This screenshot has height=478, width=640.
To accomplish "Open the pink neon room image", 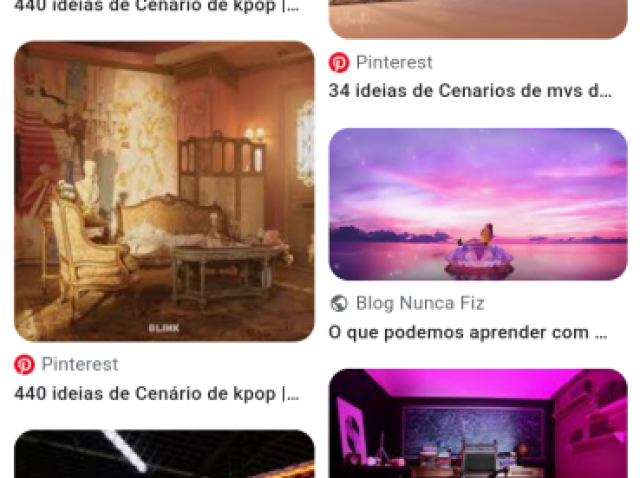I will point(478,423).
